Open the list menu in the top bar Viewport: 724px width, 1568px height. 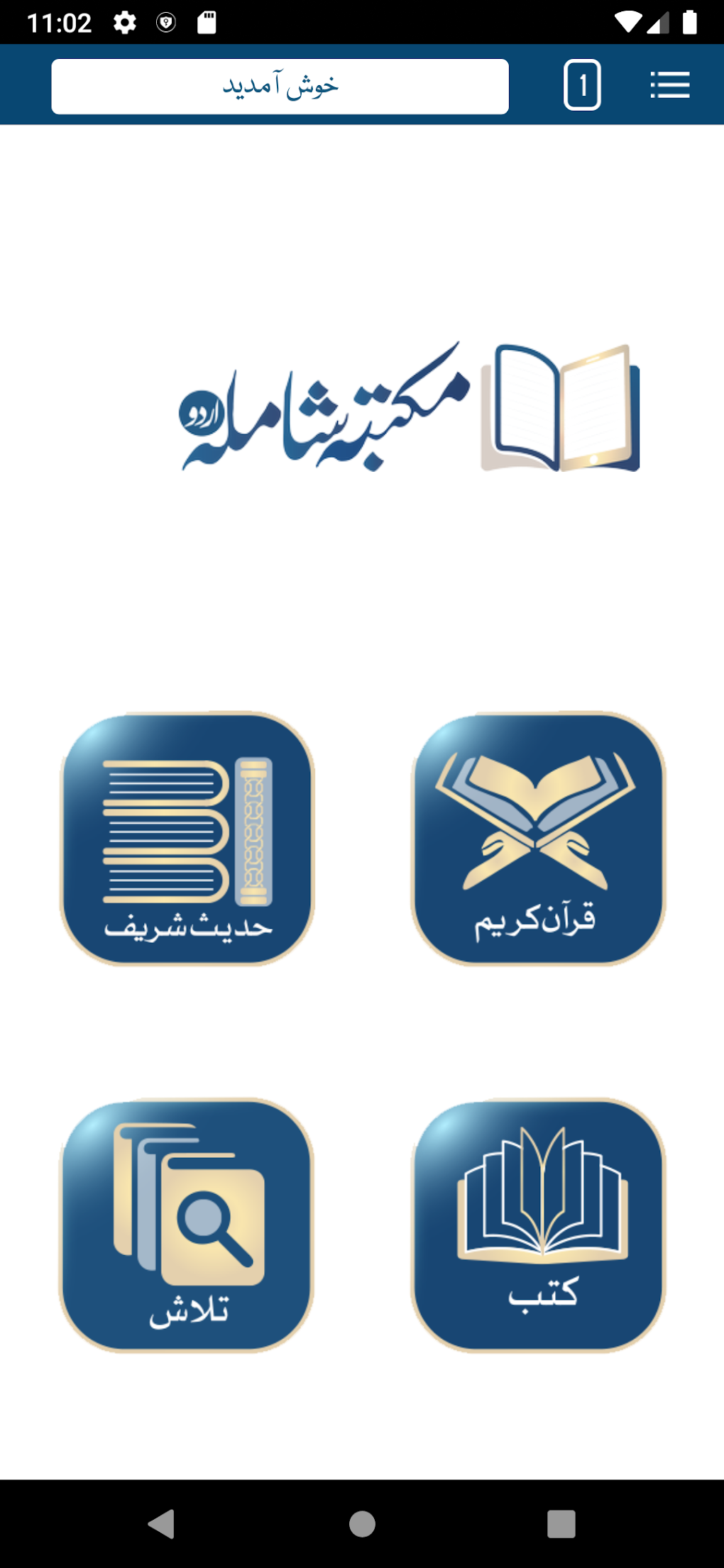pyautogui.click(x=669, y=84)
